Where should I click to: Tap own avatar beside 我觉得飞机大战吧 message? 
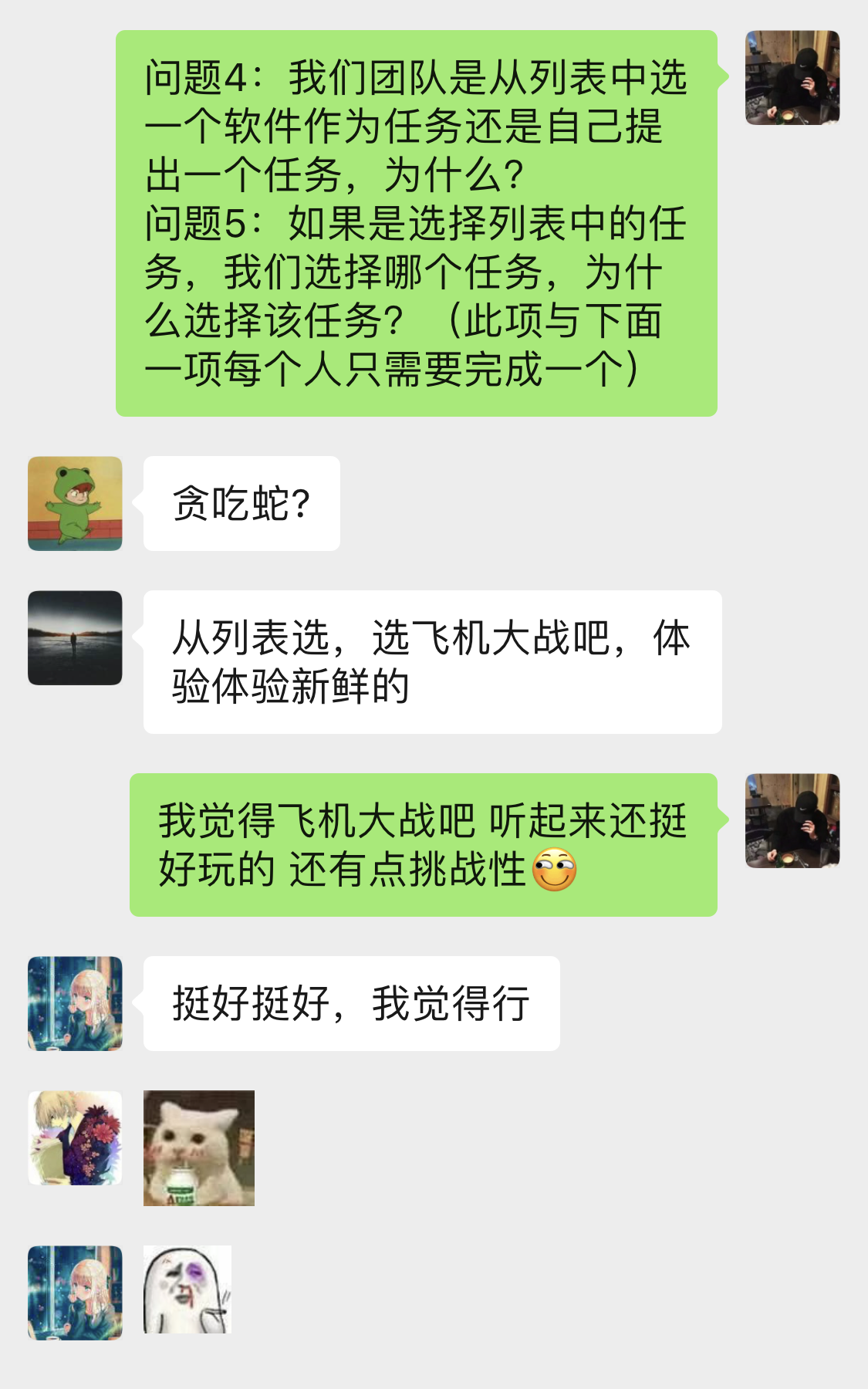coord(792,820)
